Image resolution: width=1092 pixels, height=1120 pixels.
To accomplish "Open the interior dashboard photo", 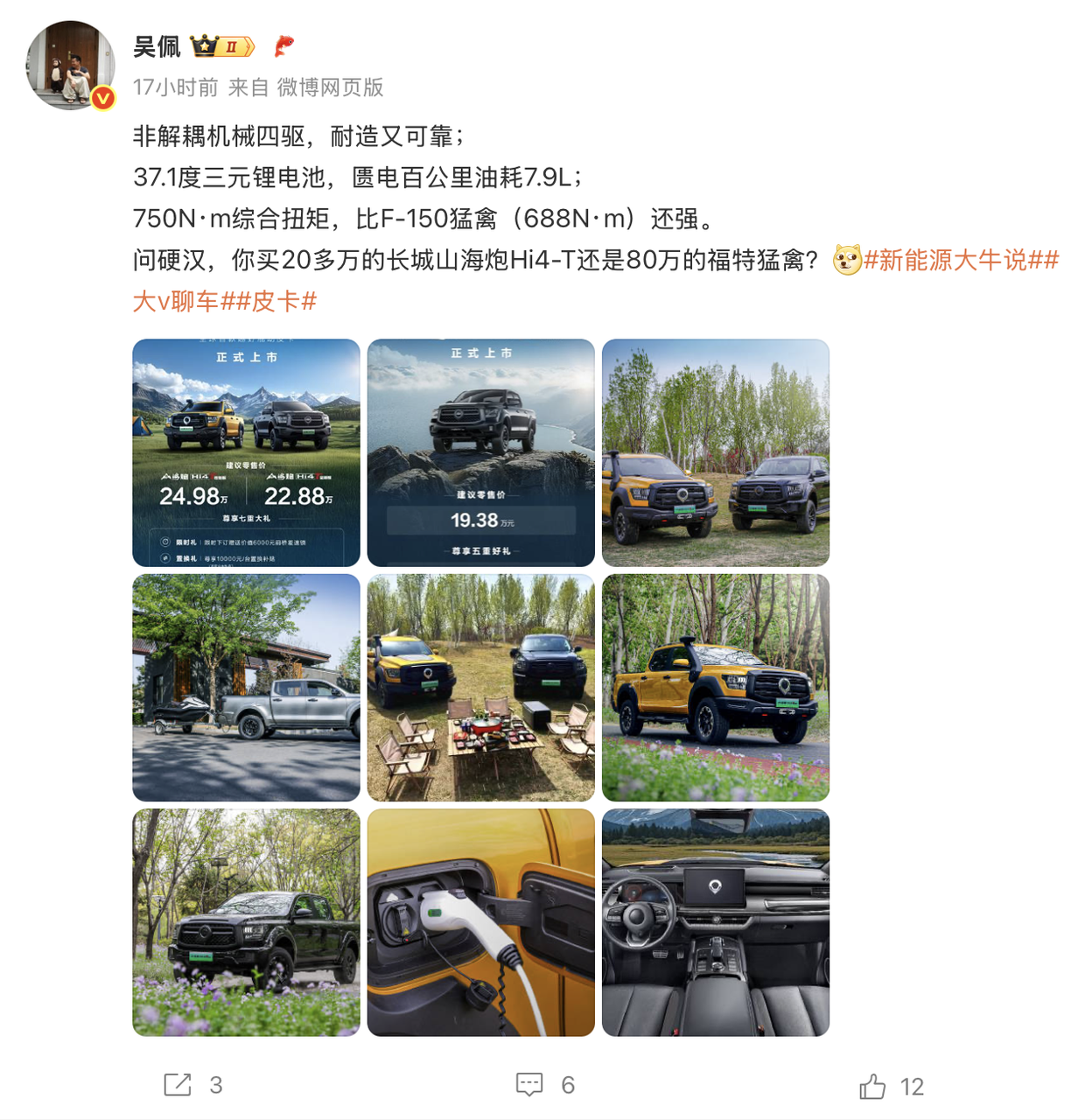I will pos(715,922).
